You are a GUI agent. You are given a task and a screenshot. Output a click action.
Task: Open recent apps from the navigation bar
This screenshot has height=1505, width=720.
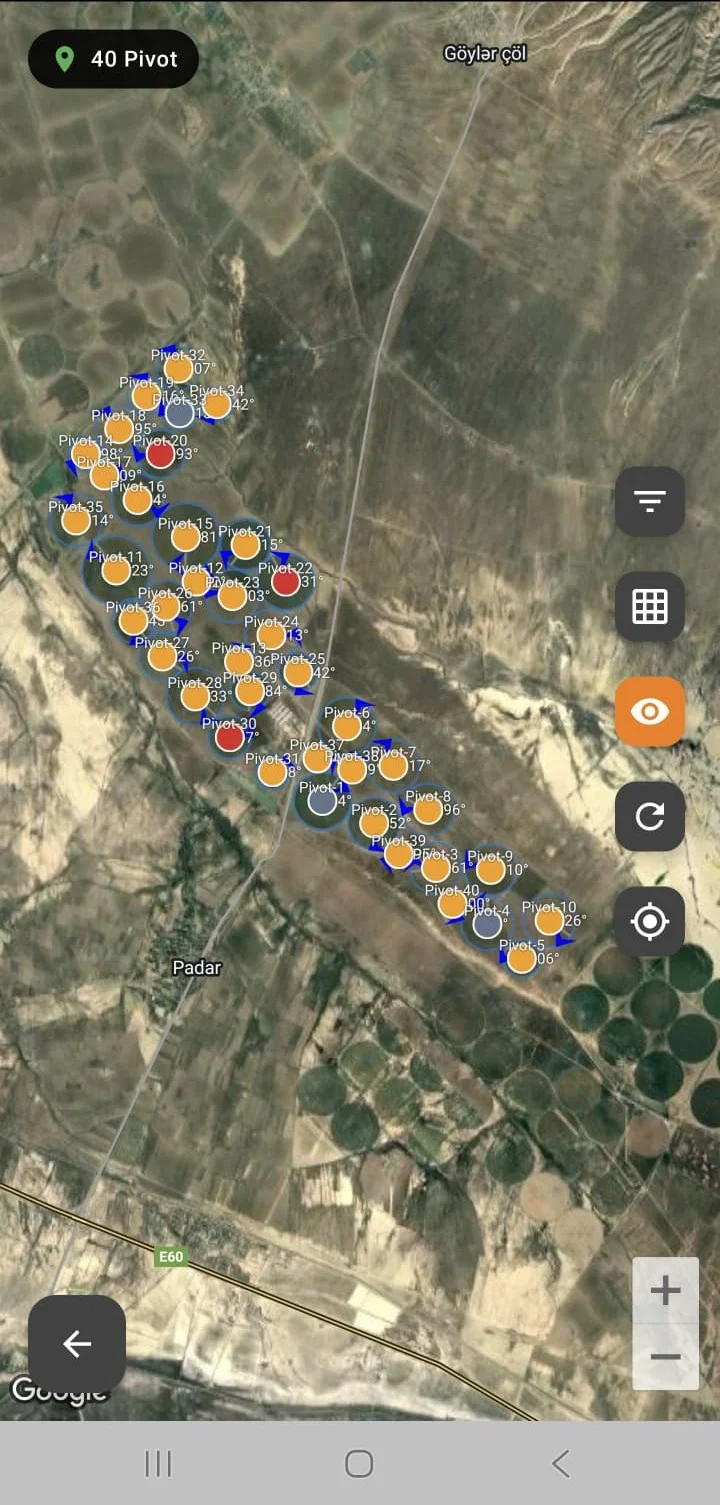click(158, 1464)
